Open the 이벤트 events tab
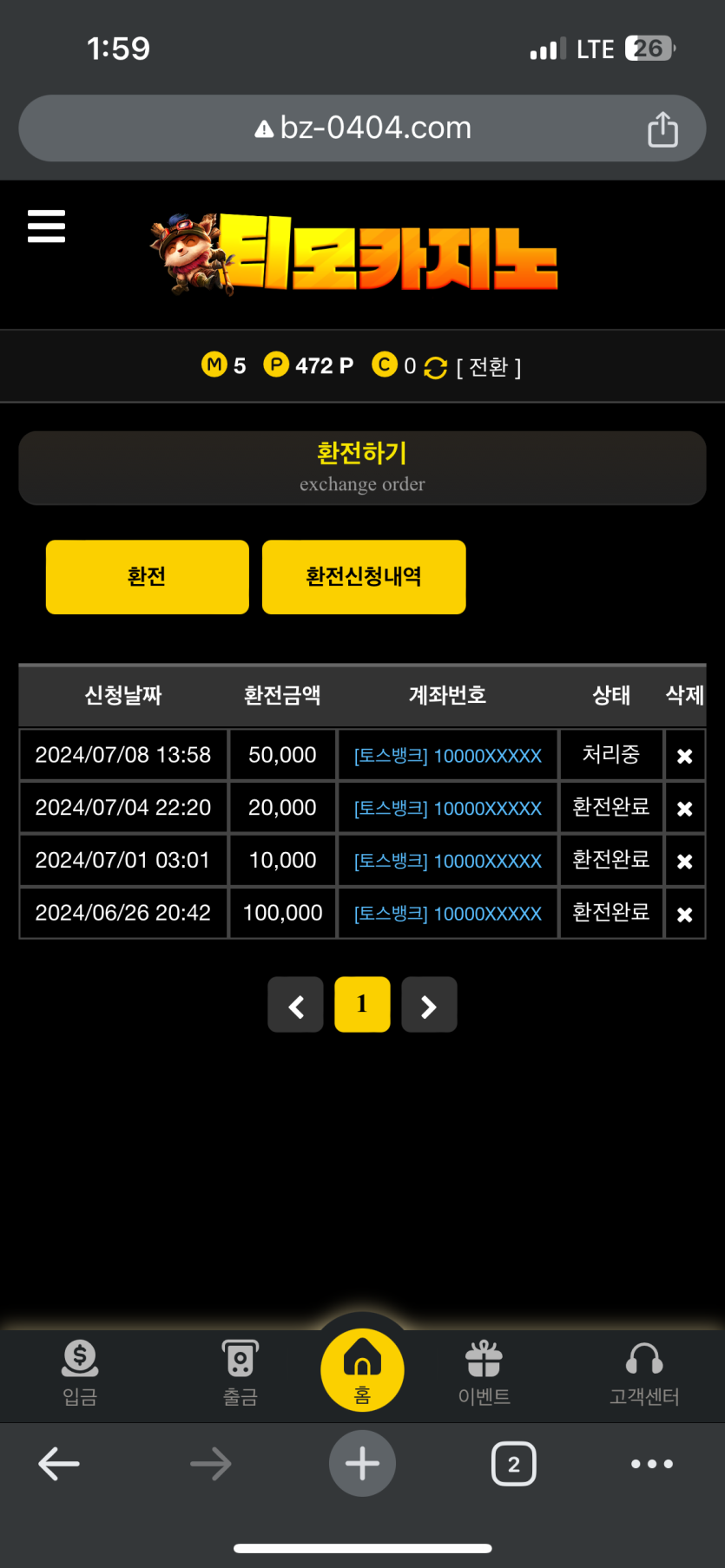 [x=484, y=1371]
